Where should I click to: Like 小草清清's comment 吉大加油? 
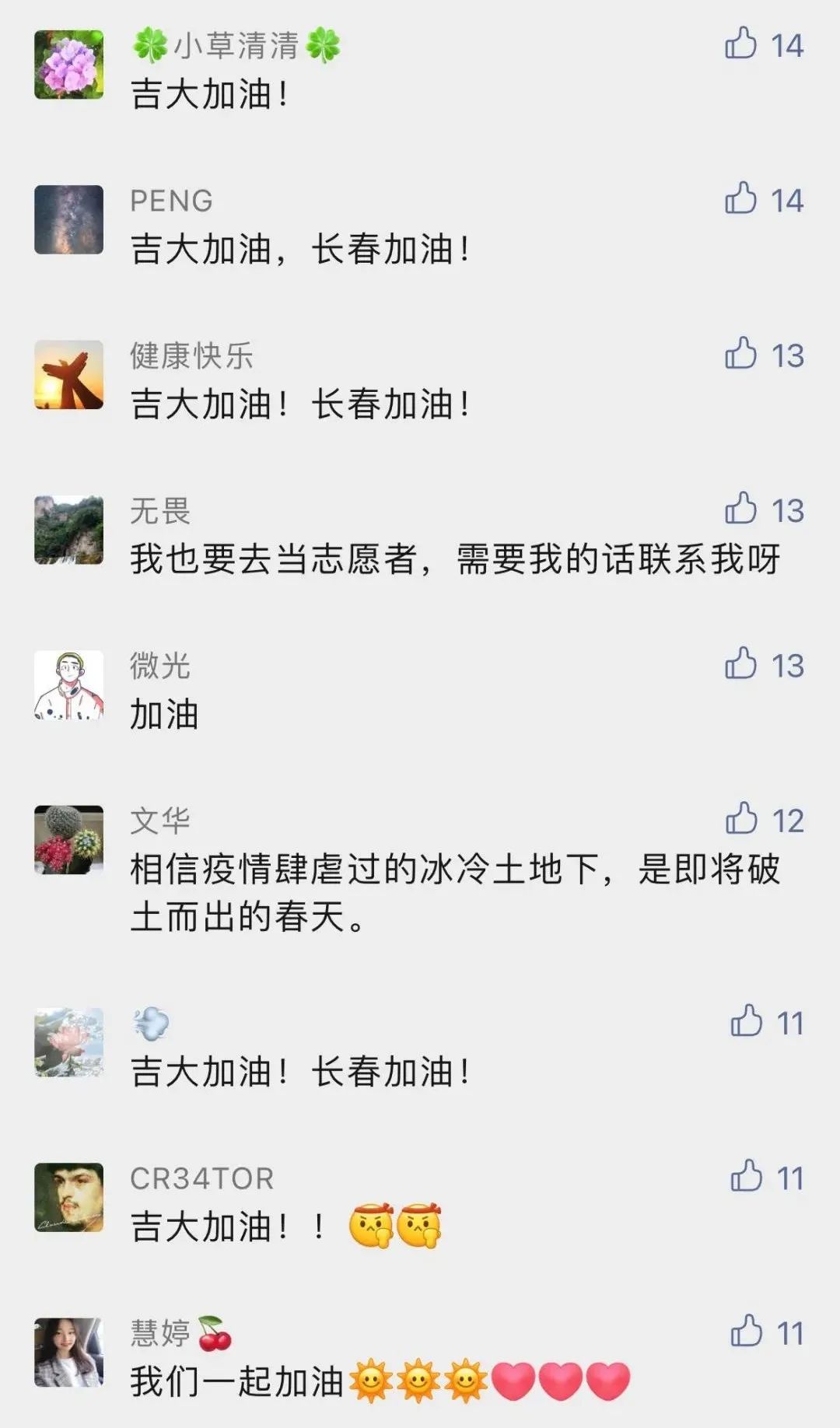(x=740, y=44)
